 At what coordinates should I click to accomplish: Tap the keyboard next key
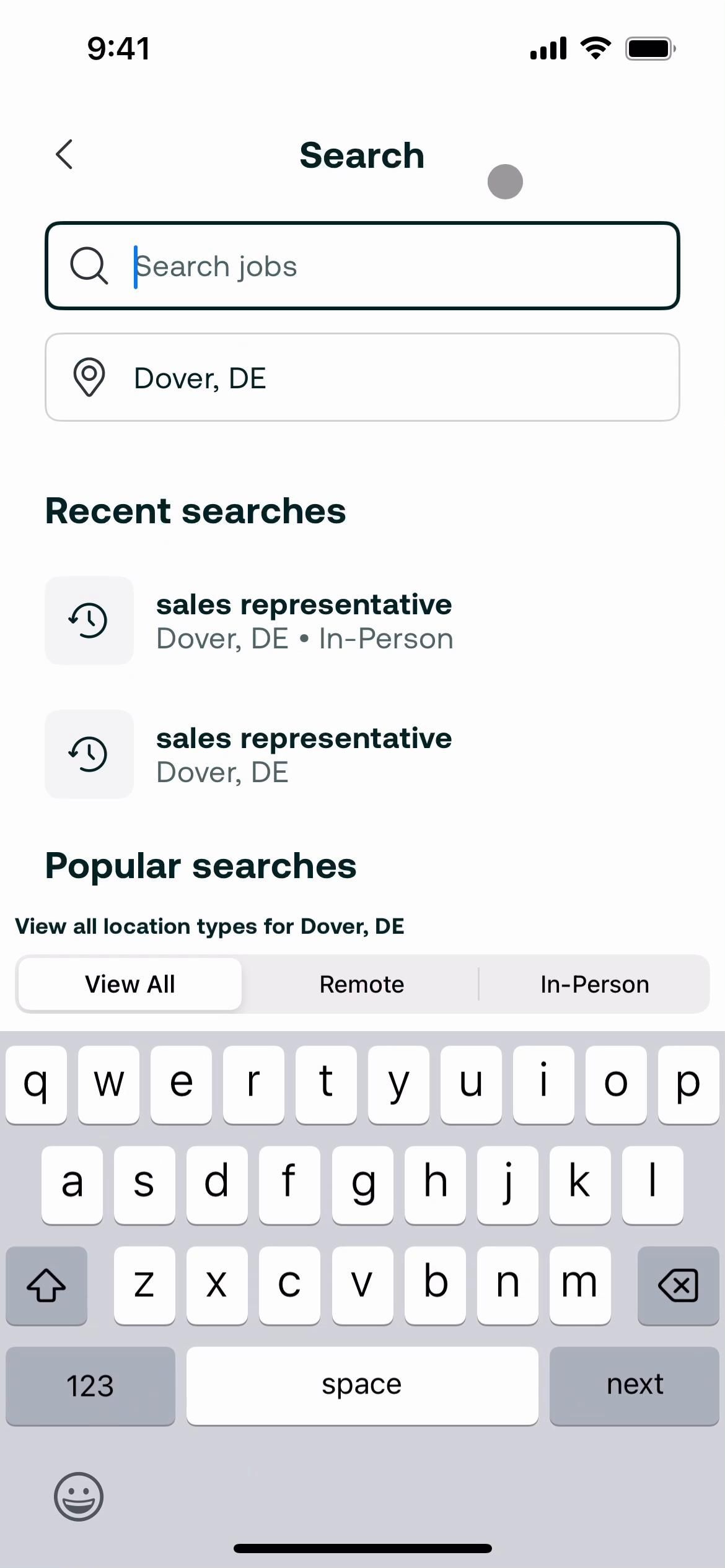pos(634,1385)
